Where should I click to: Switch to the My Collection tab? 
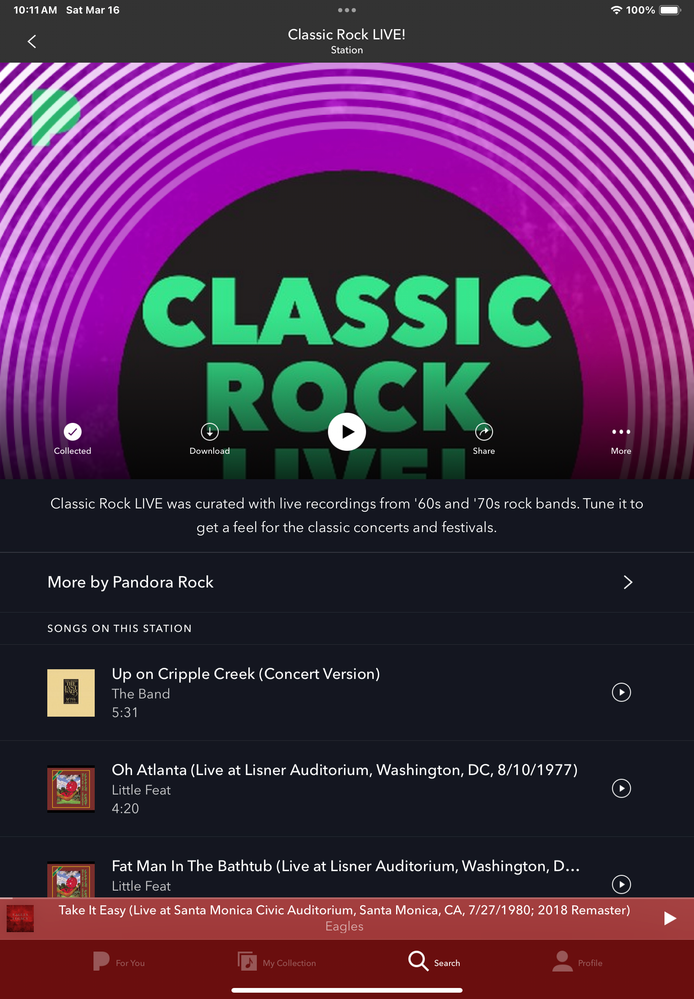277,962
